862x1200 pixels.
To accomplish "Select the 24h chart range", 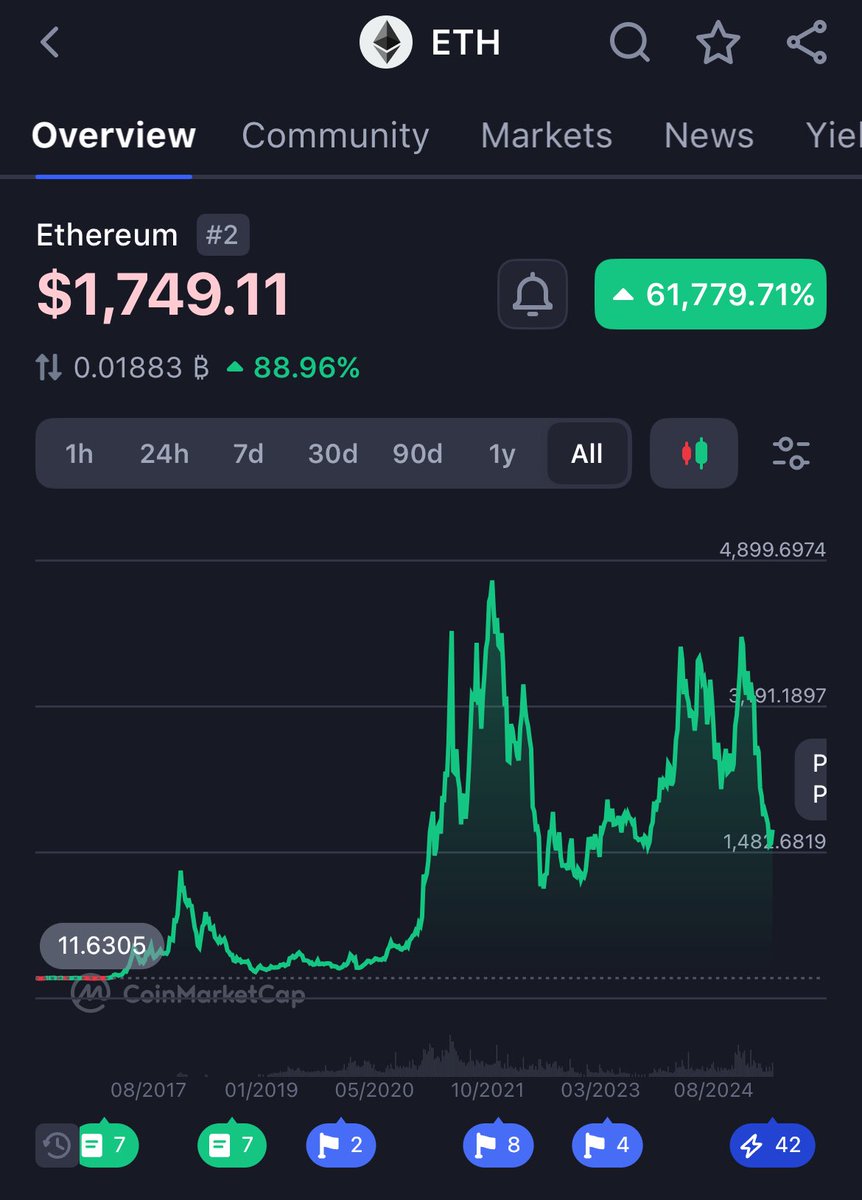I will (x=164, y=454).
